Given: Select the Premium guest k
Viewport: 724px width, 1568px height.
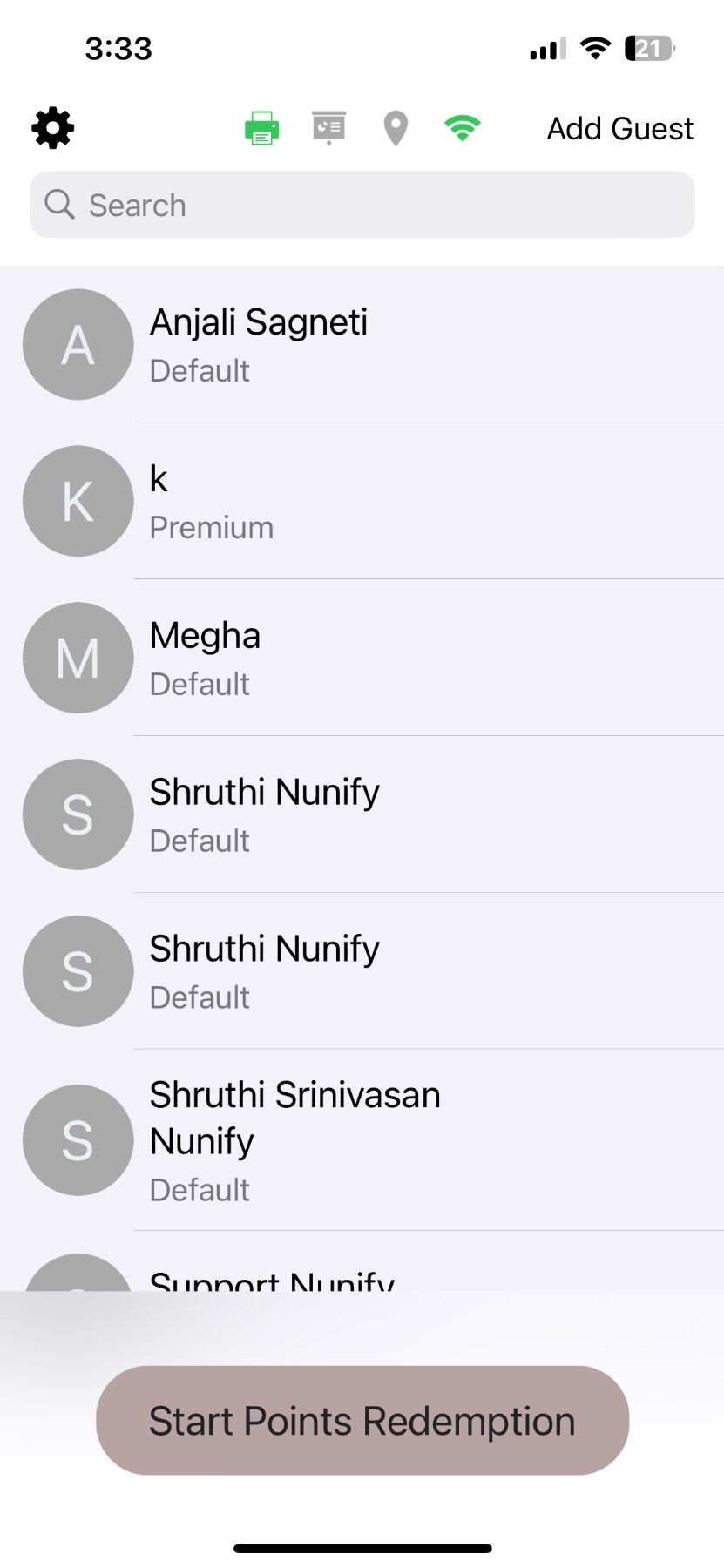Looking at the screenshot, I should (x=362, y=501).
